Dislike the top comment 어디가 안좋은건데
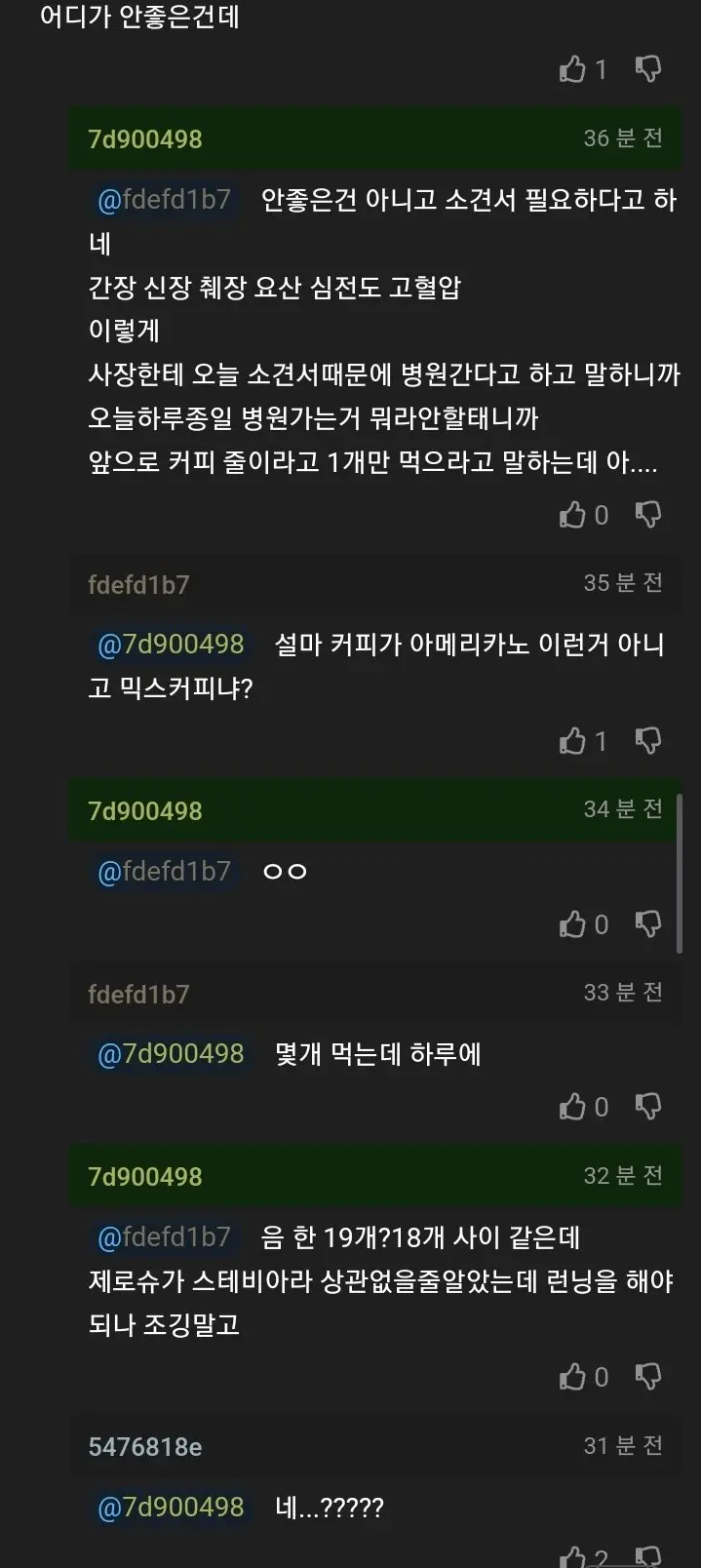 click(x=648, y=69)
